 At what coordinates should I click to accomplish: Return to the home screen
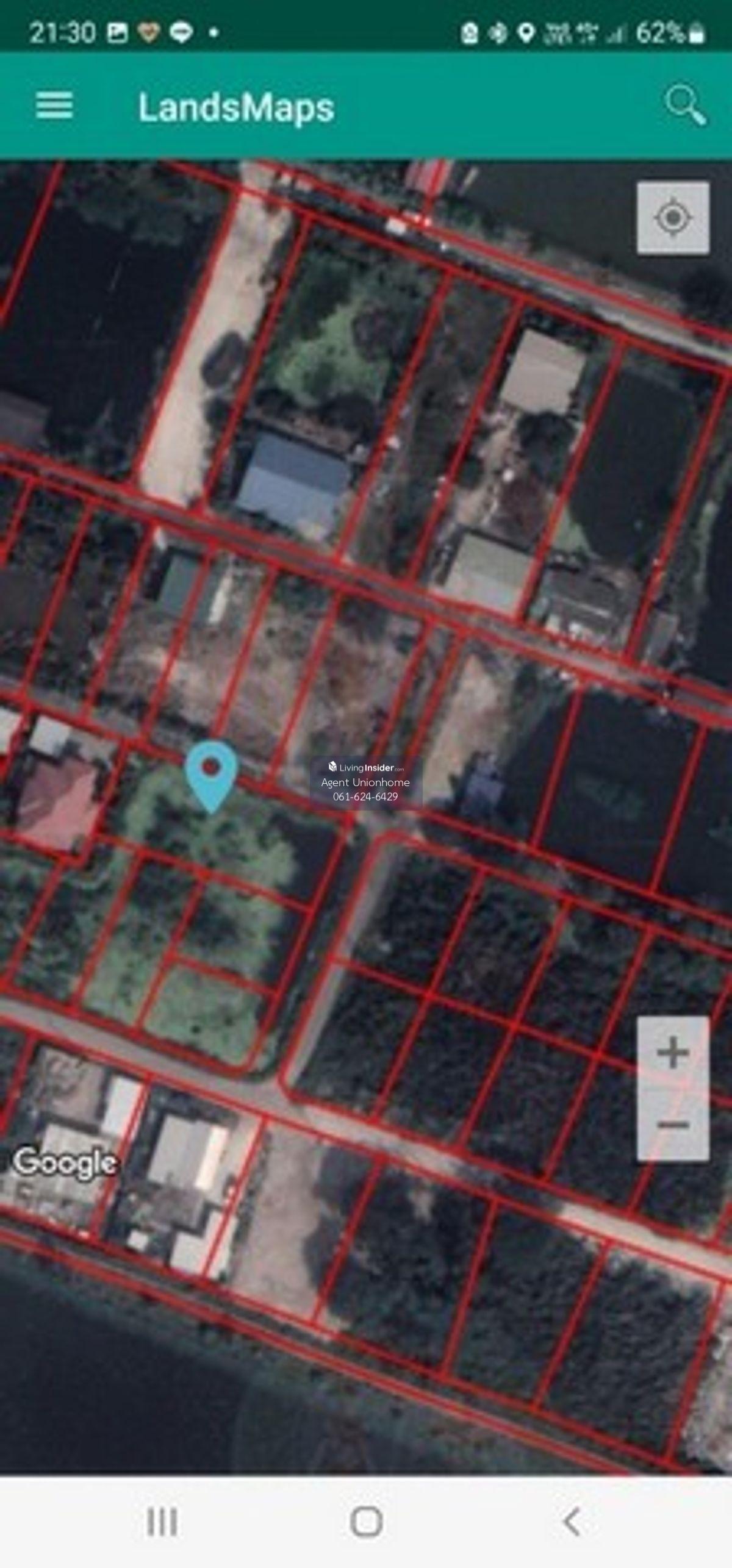366,1522
